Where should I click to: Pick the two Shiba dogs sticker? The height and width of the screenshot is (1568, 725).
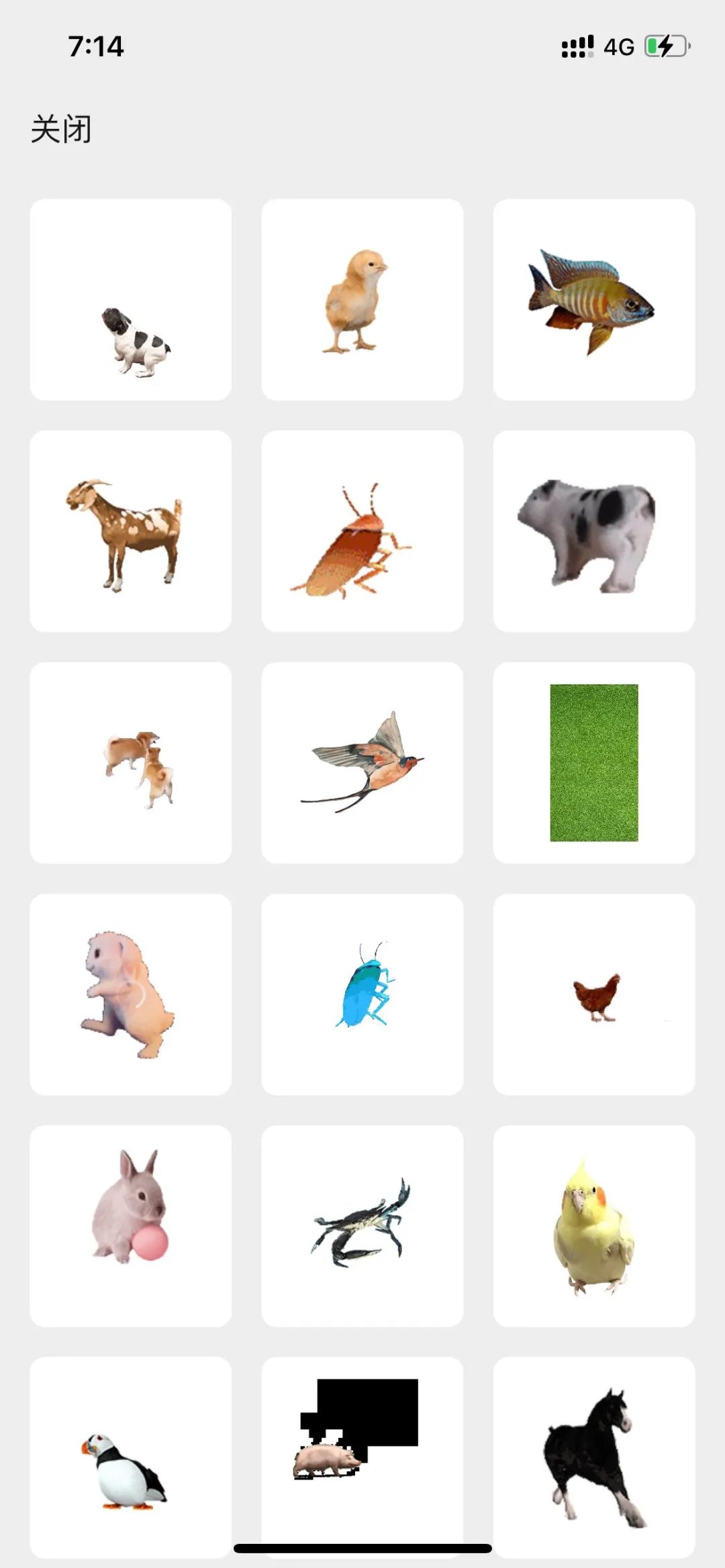pyautogui.click(x=131, y=763)
